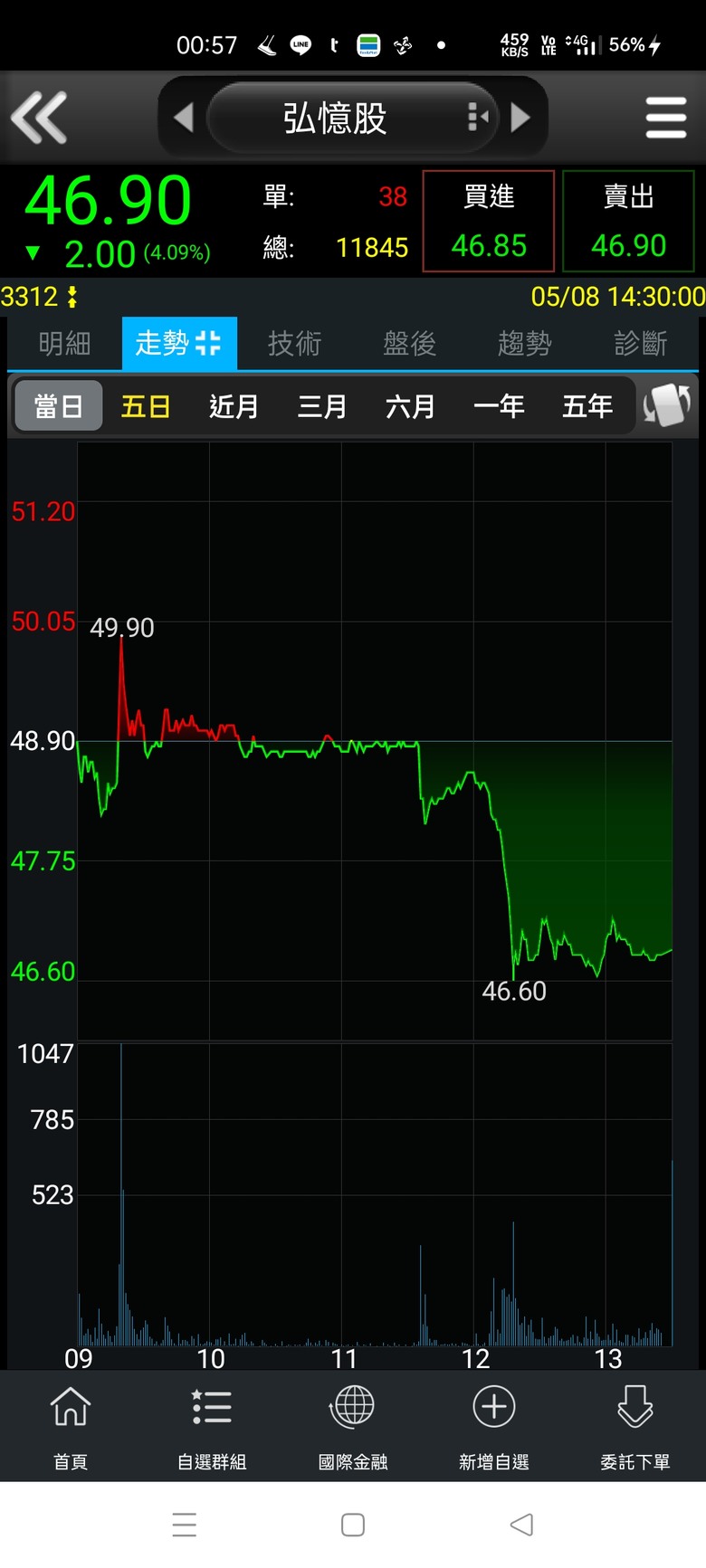The height and width of the screenshot is (1568, 706).
Task: Show the 一年 chart range
Action: tap(499, 406)
